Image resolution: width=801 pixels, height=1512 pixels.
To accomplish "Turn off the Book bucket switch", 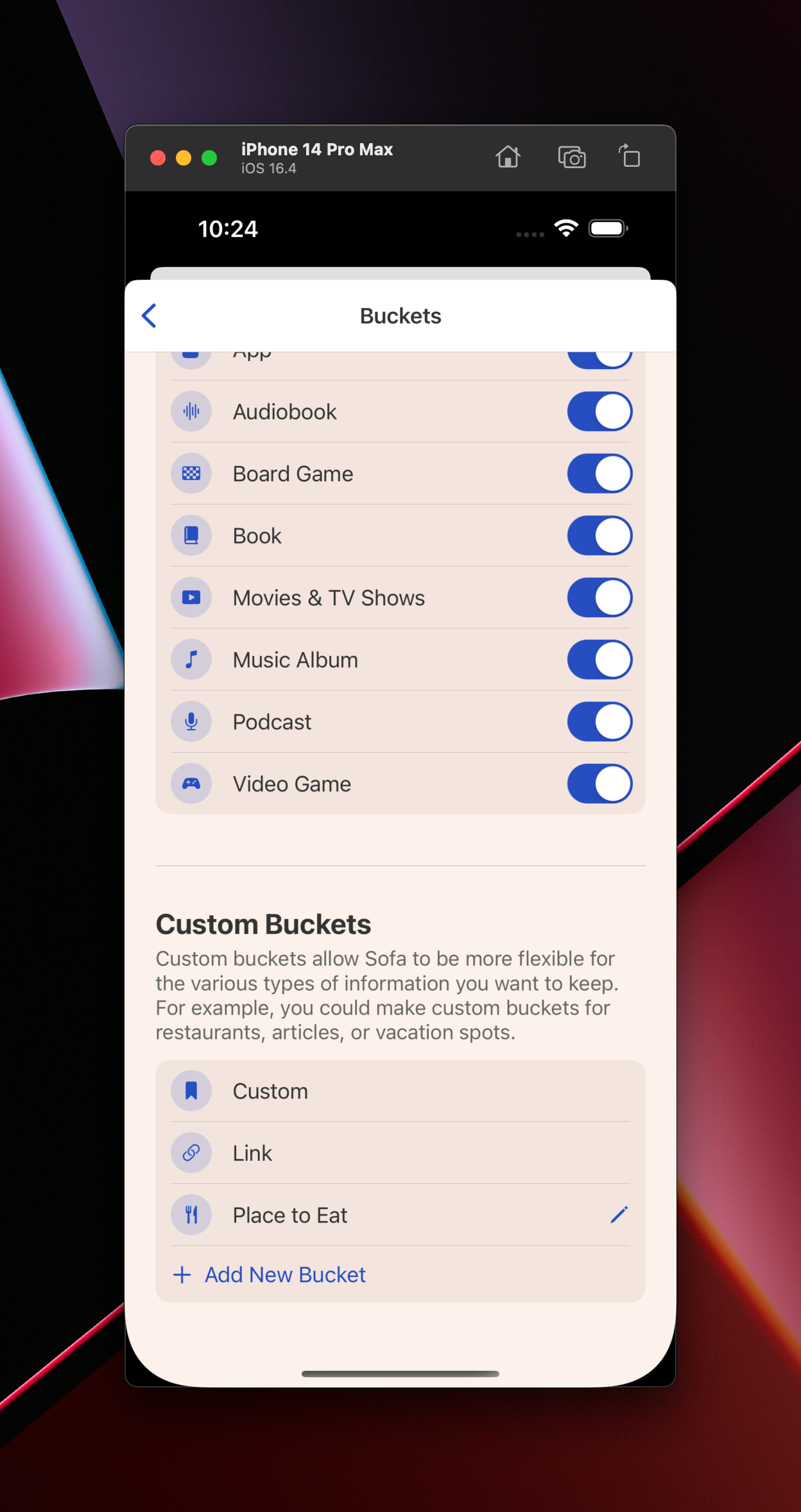I will 599,536.
